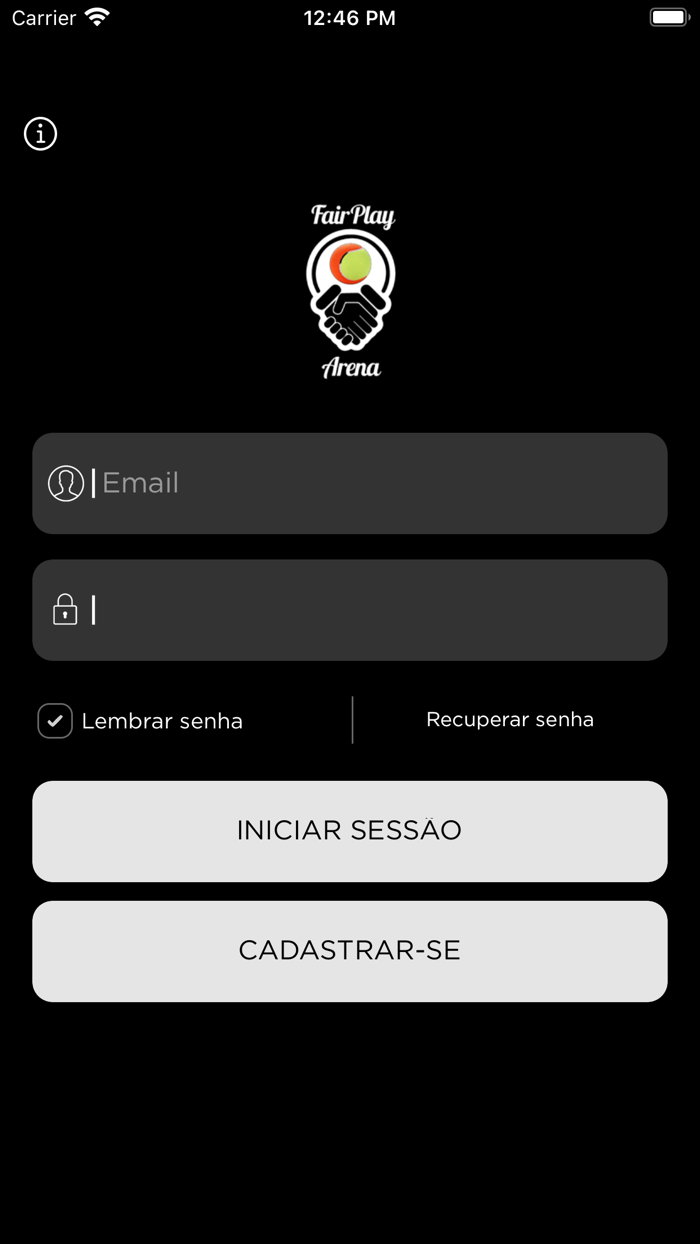This screenshot has height=1244, width=700.
Task: Uncheck the Lembrar senha checkbox
Action: point(55,721)
